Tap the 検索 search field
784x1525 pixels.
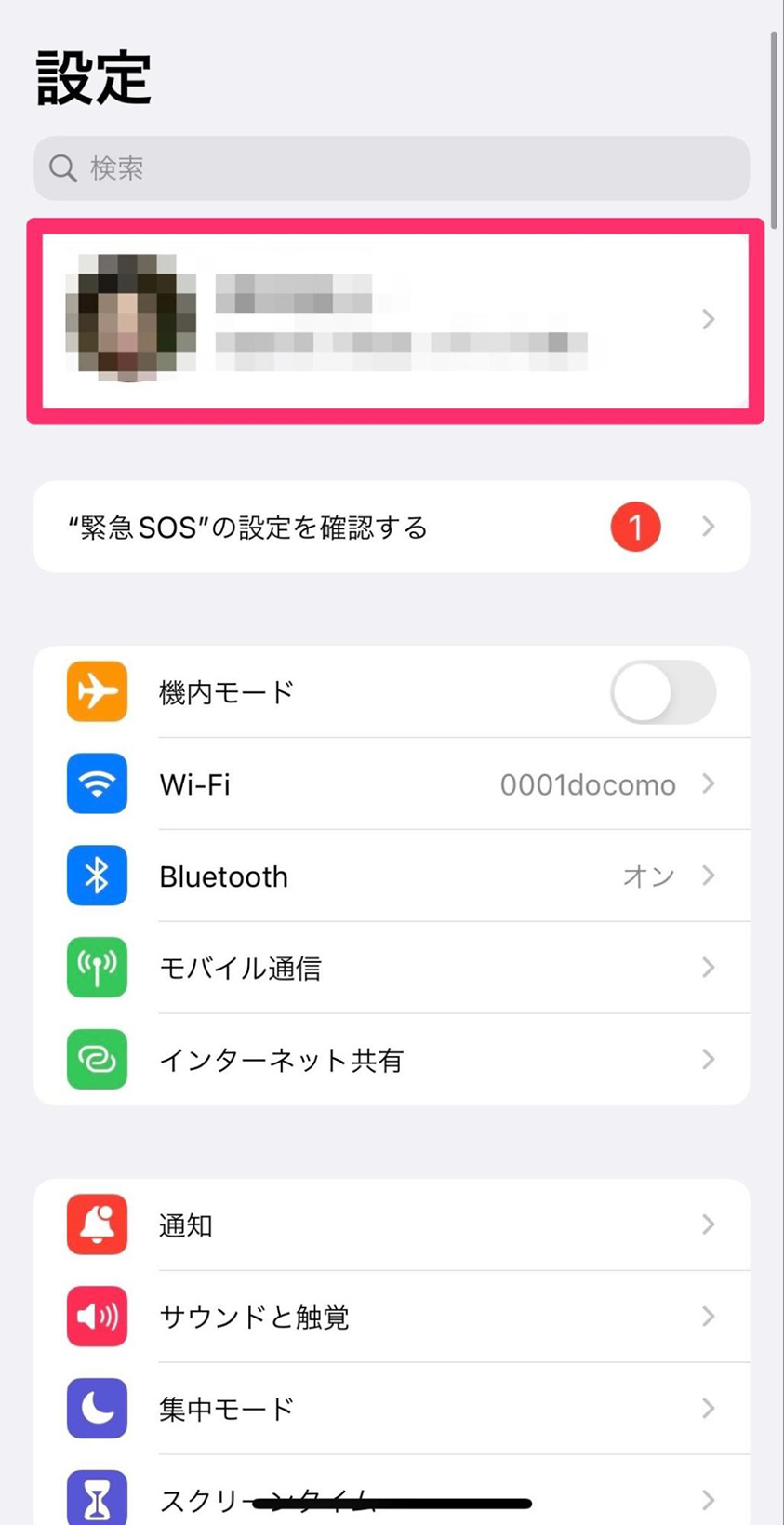pyautogui.click(x=391, y=168)
